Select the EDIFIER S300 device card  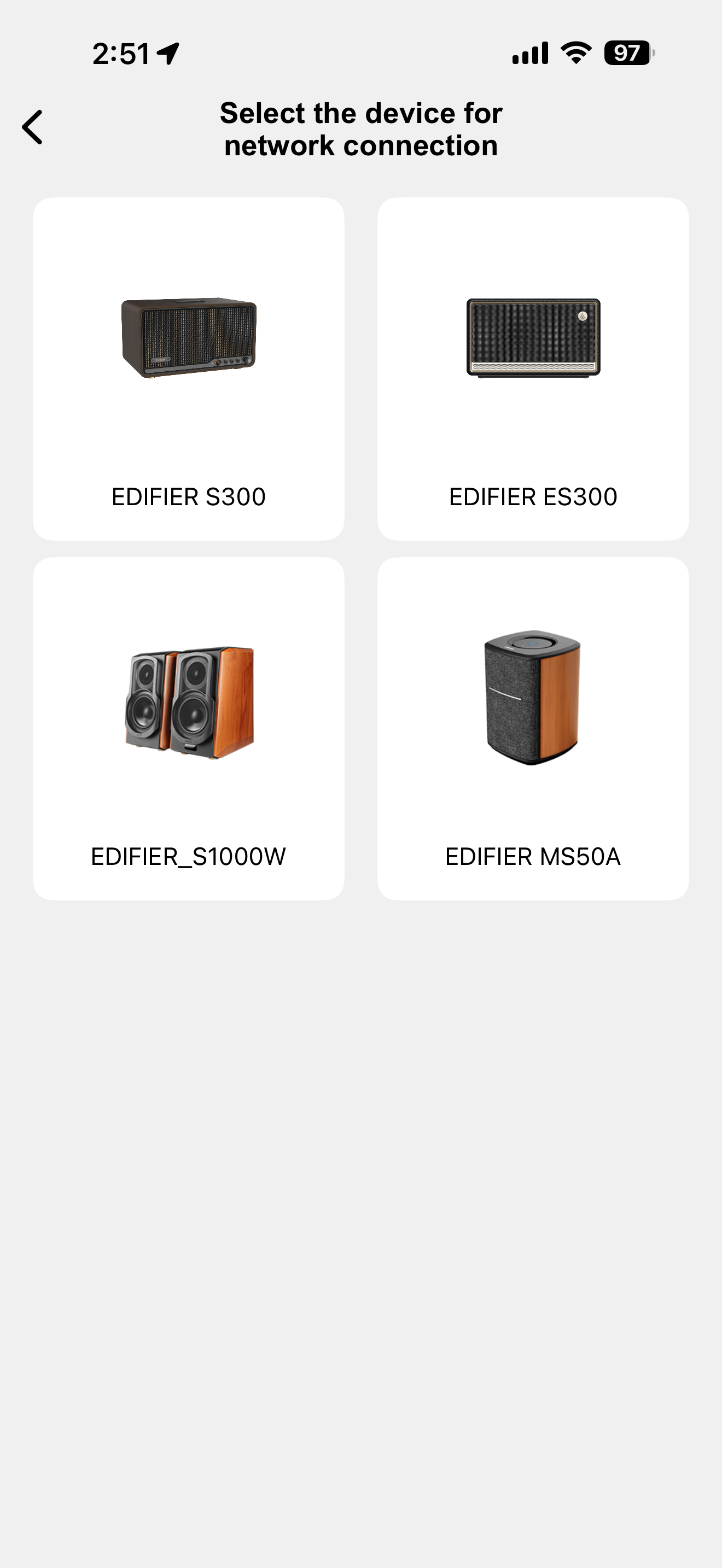click(188, 368)
